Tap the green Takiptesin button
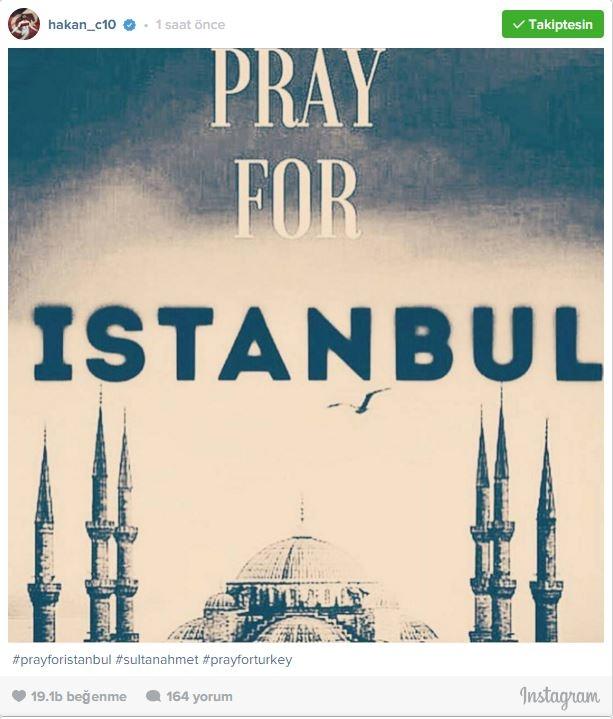Viewport: 613px width, 719px height. click(553, 24)
